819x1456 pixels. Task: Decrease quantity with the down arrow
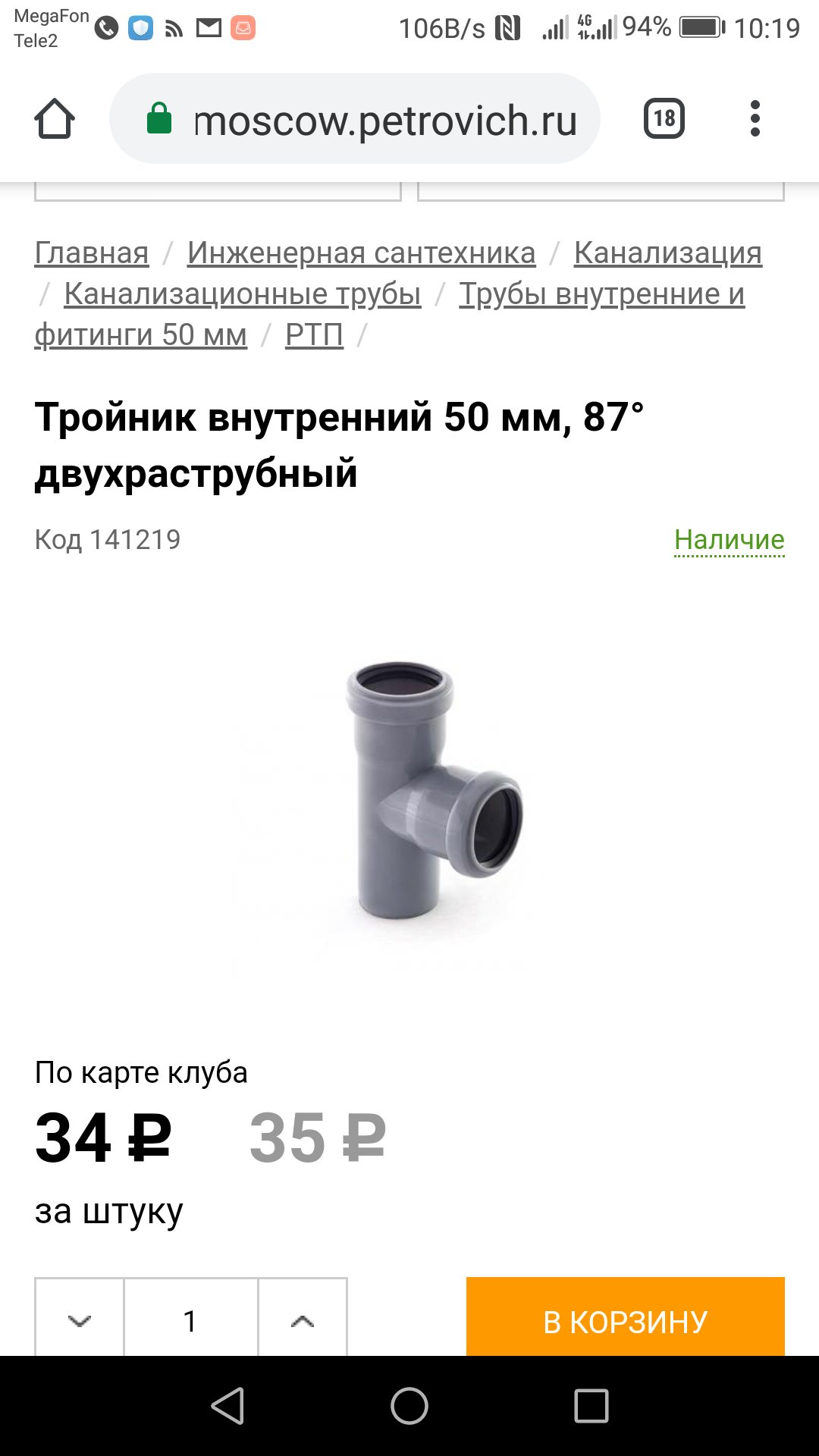coord(80,1320)
